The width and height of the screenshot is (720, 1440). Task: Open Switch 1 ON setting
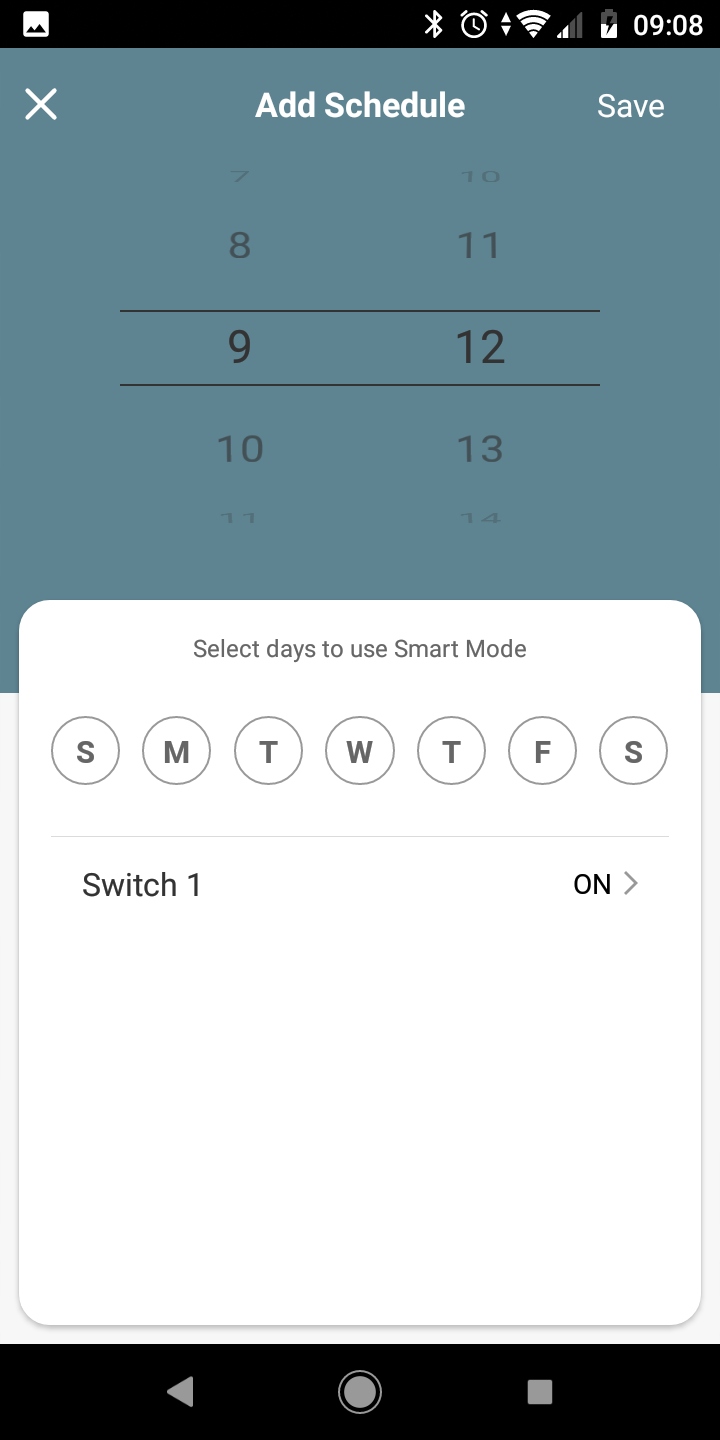pyautogui.click(x=604, y=884)
